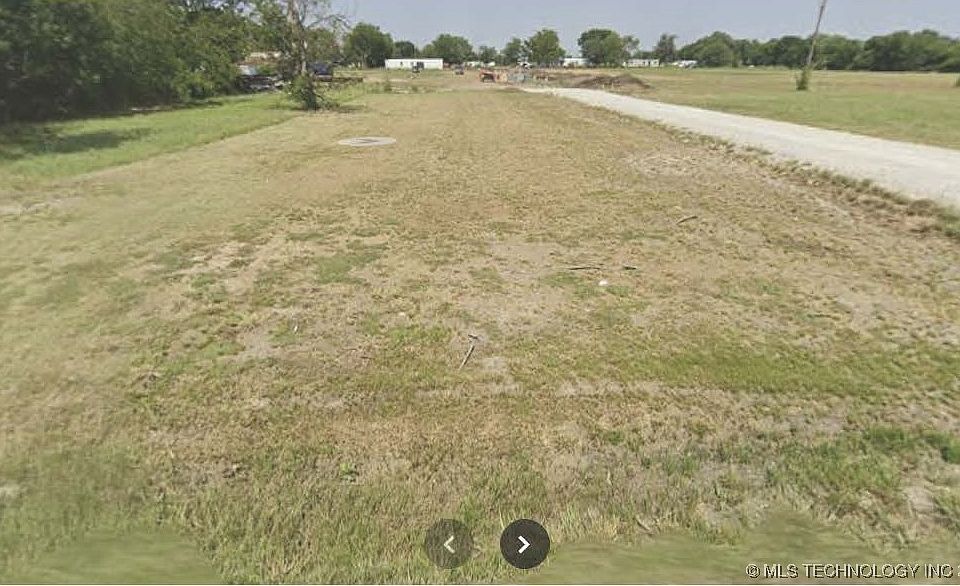This screenshot has width=960, height=586.
Task: Advance to the next photo
Action: pyautogui.click(x=524, y=544)
